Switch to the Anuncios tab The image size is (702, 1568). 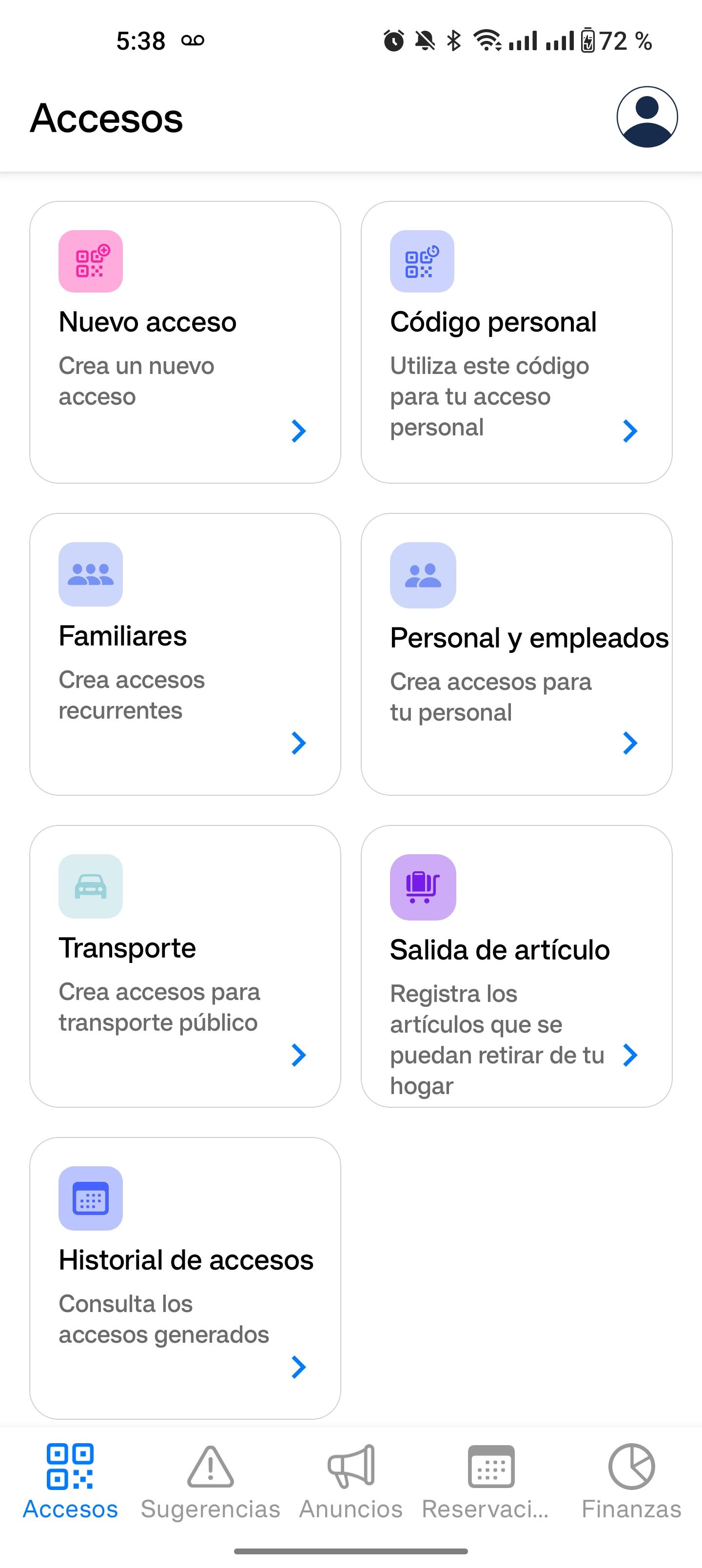coord(351,1482)
